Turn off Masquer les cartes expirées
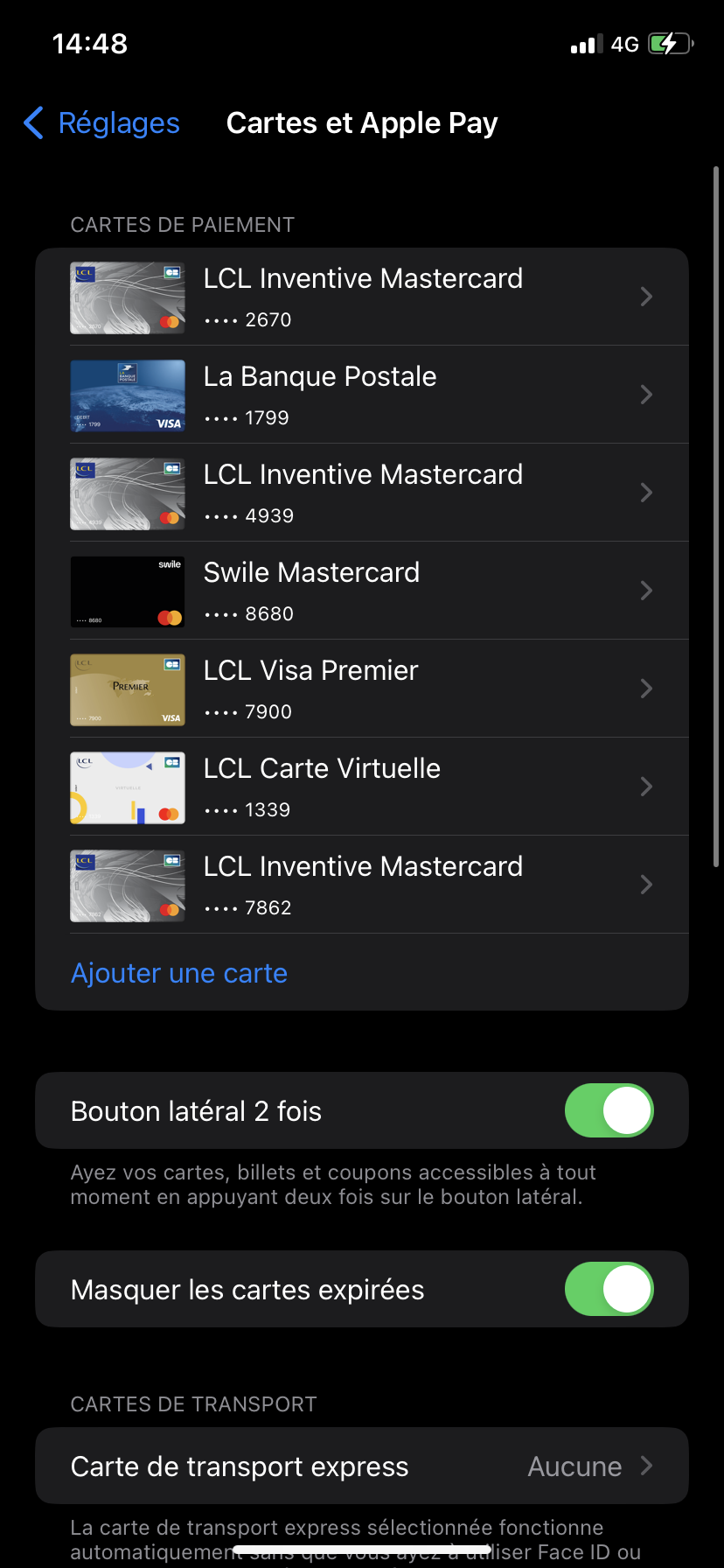This screenshot has width=724, height=1568. [x=609, y=1289]
